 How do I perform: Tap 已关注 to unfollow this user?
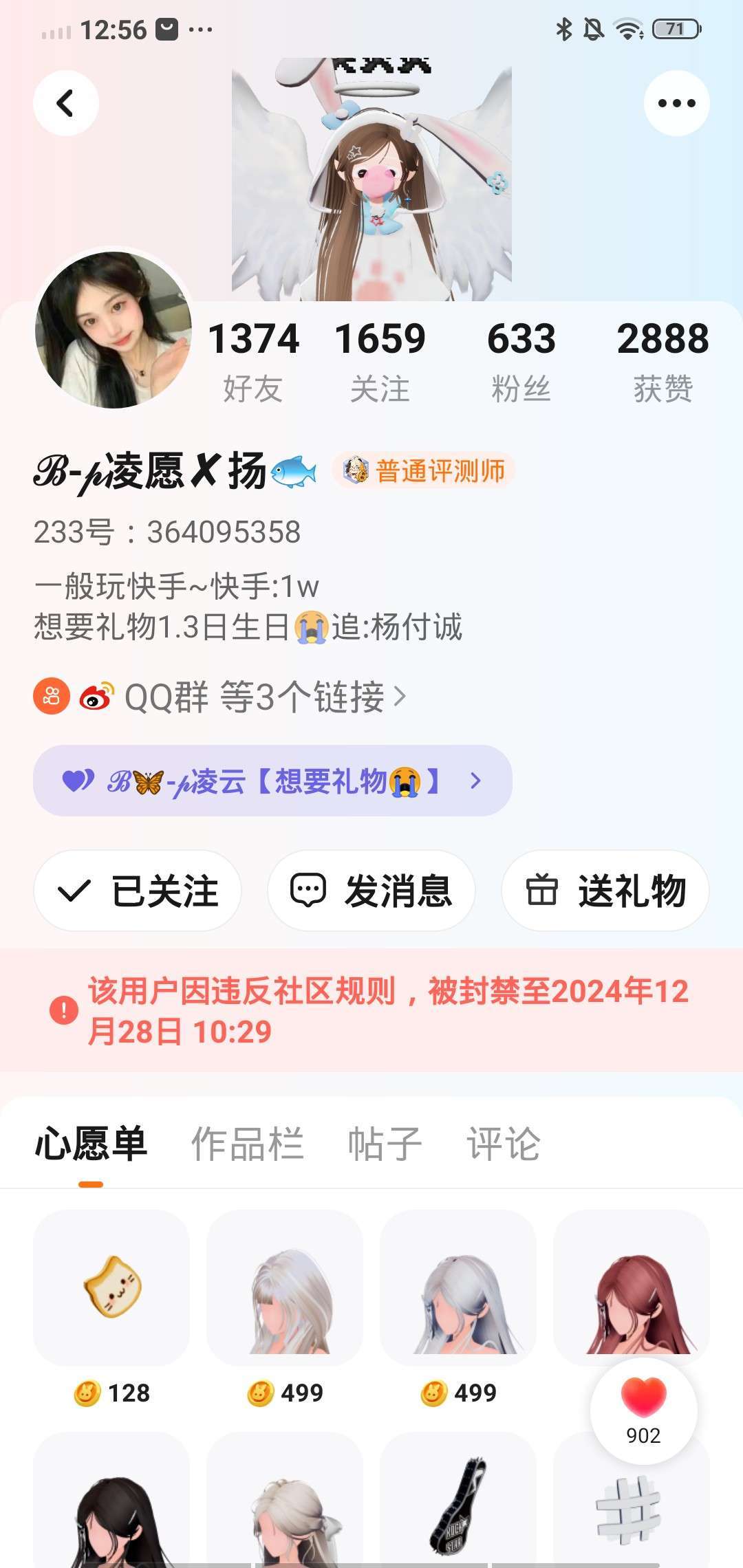138,891
